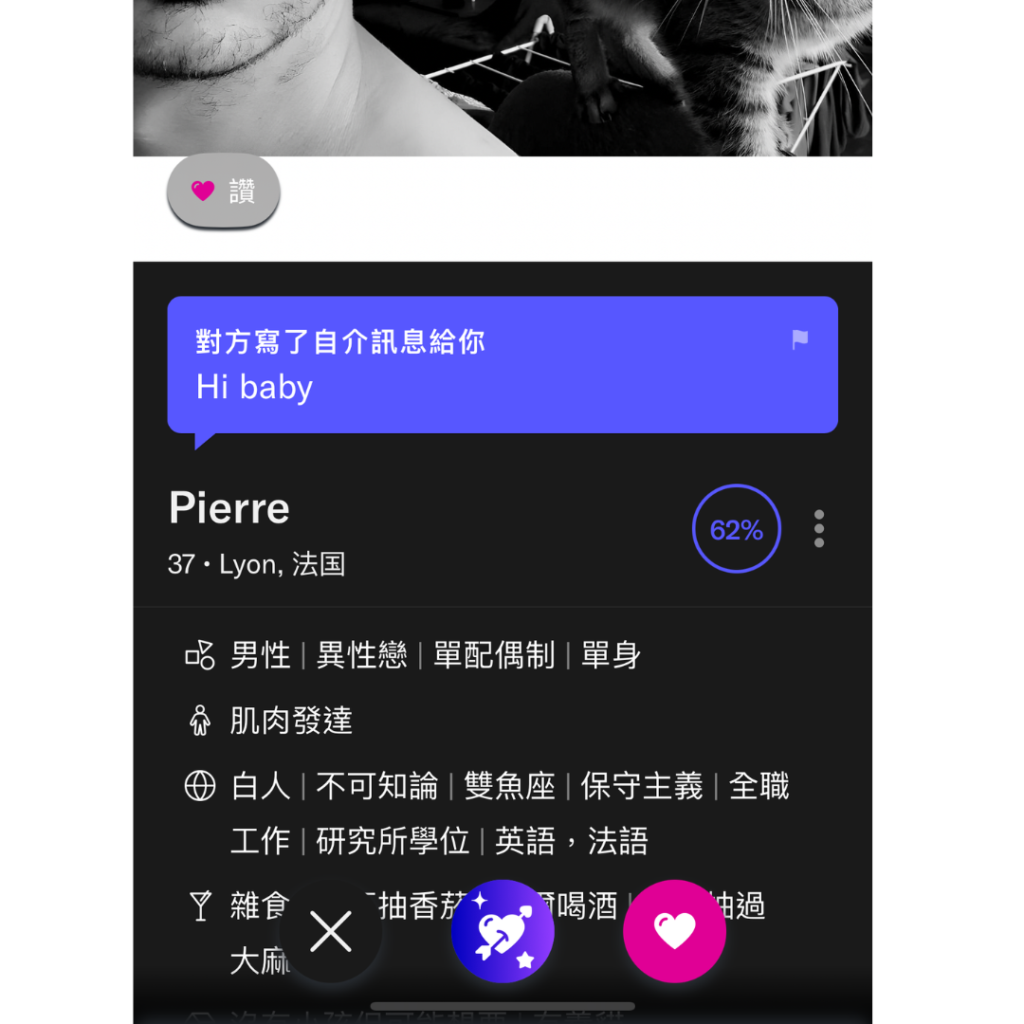
Task: Tap the 讚 like button under the photo
Action: (223, 191)
